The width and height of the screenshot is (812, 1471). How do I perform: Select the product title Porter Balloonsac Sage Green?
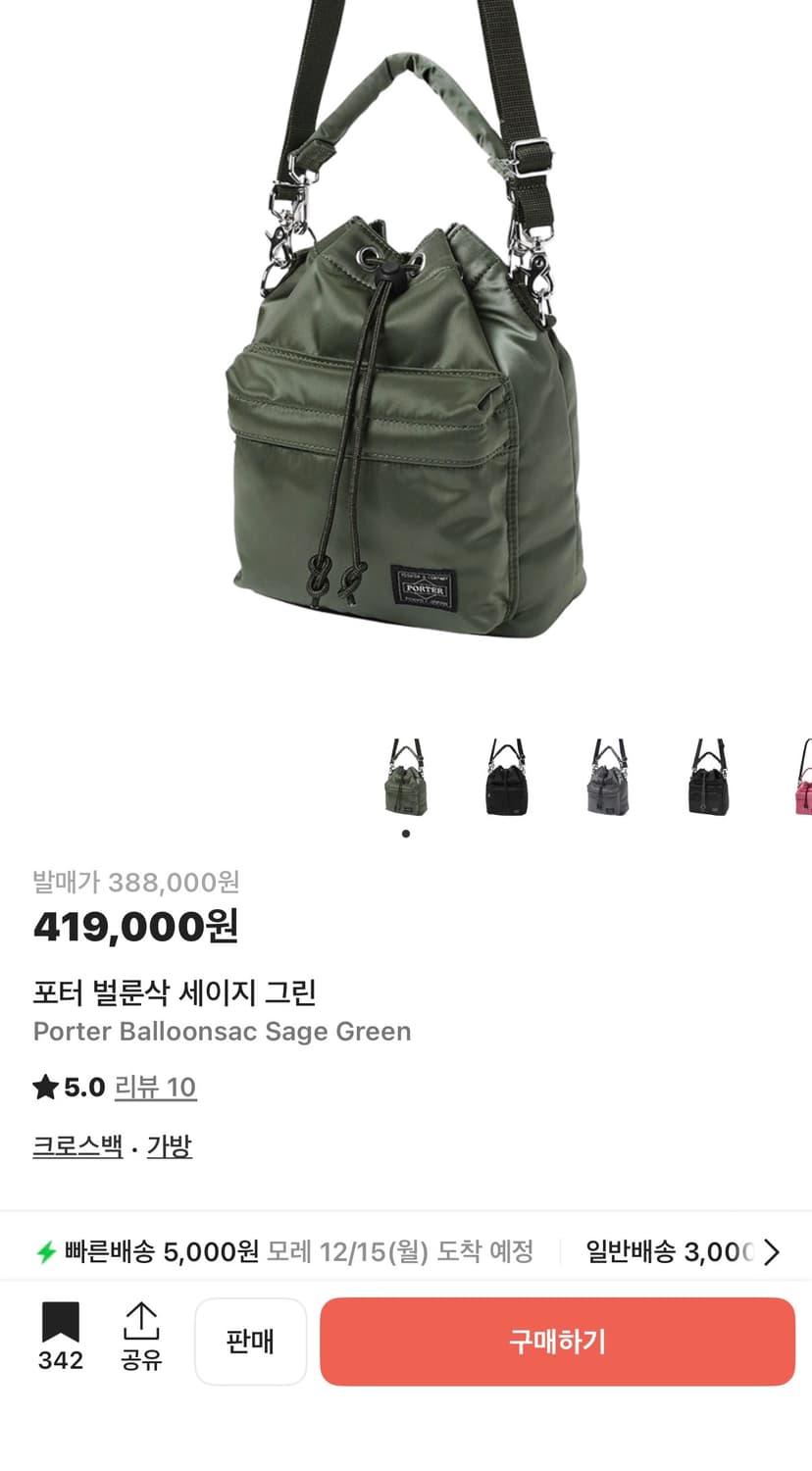222,1031
